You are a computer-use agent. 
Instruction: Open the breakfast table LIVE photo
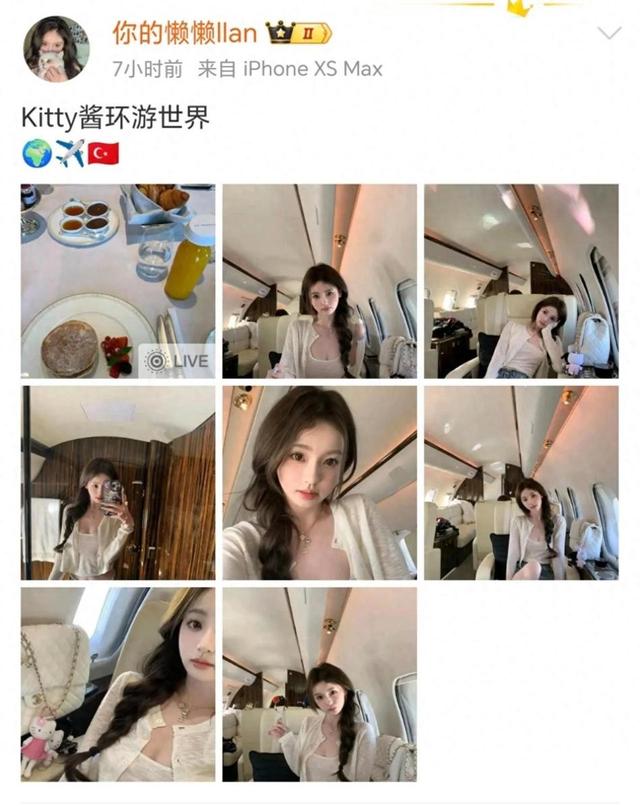click(x=118, y=280)
